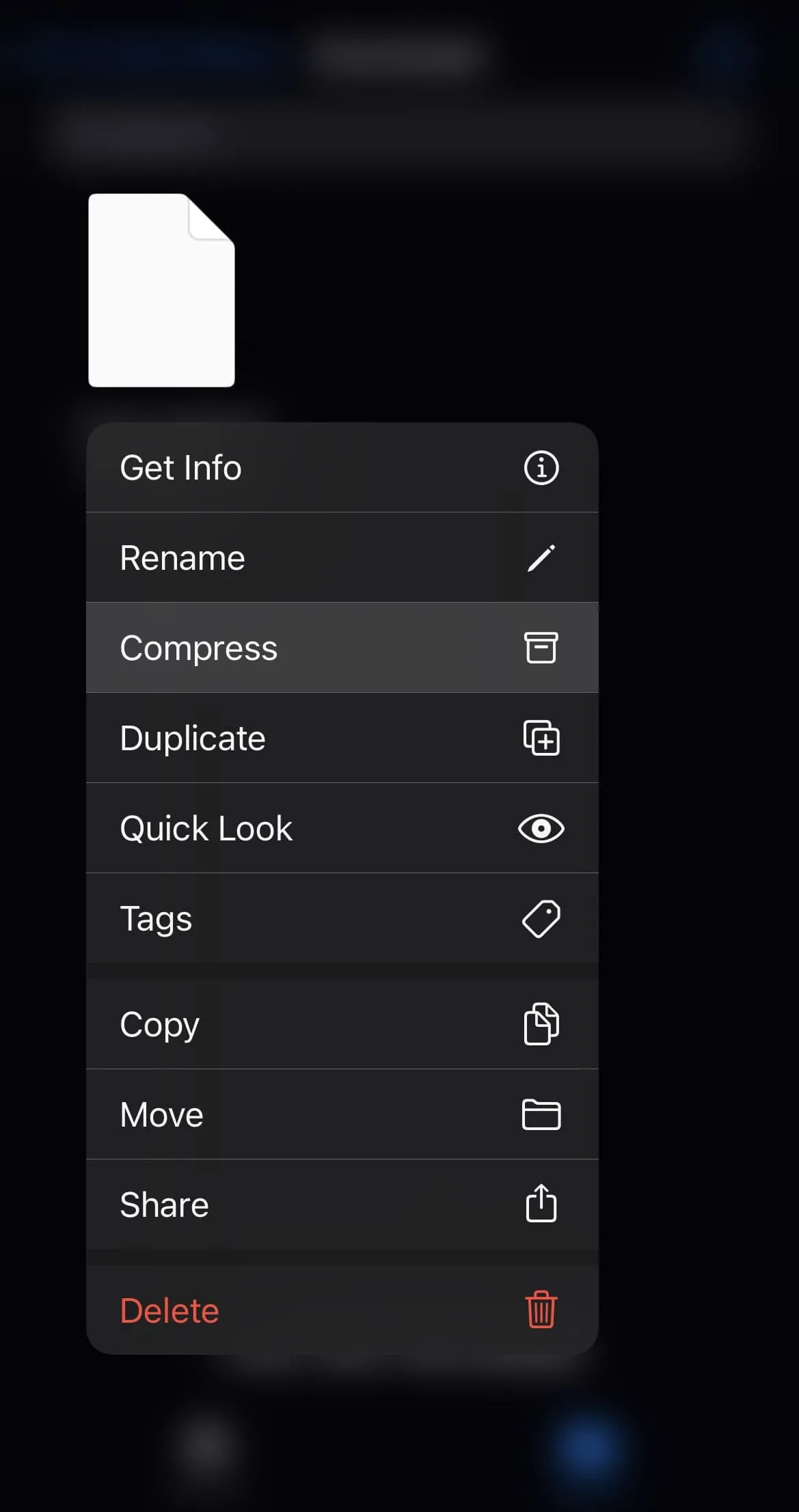Viewport: 799px width, 1512px height.
Task: Select Get Info from the menu
Action: pyautogui.click(x=342, y=467)
